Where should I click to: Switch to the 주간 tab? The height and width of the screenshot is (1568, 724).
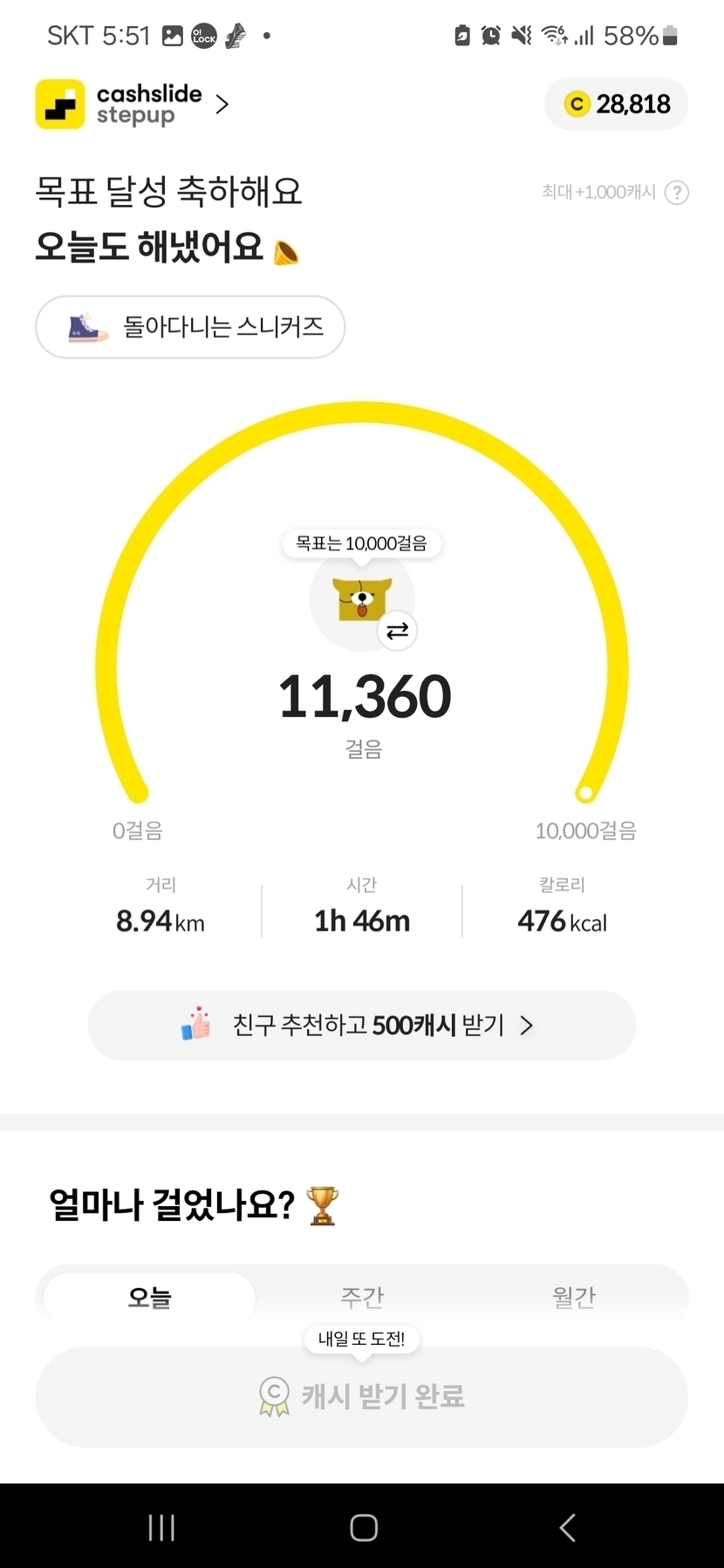pyautogui.click(x=362, y=1297)
